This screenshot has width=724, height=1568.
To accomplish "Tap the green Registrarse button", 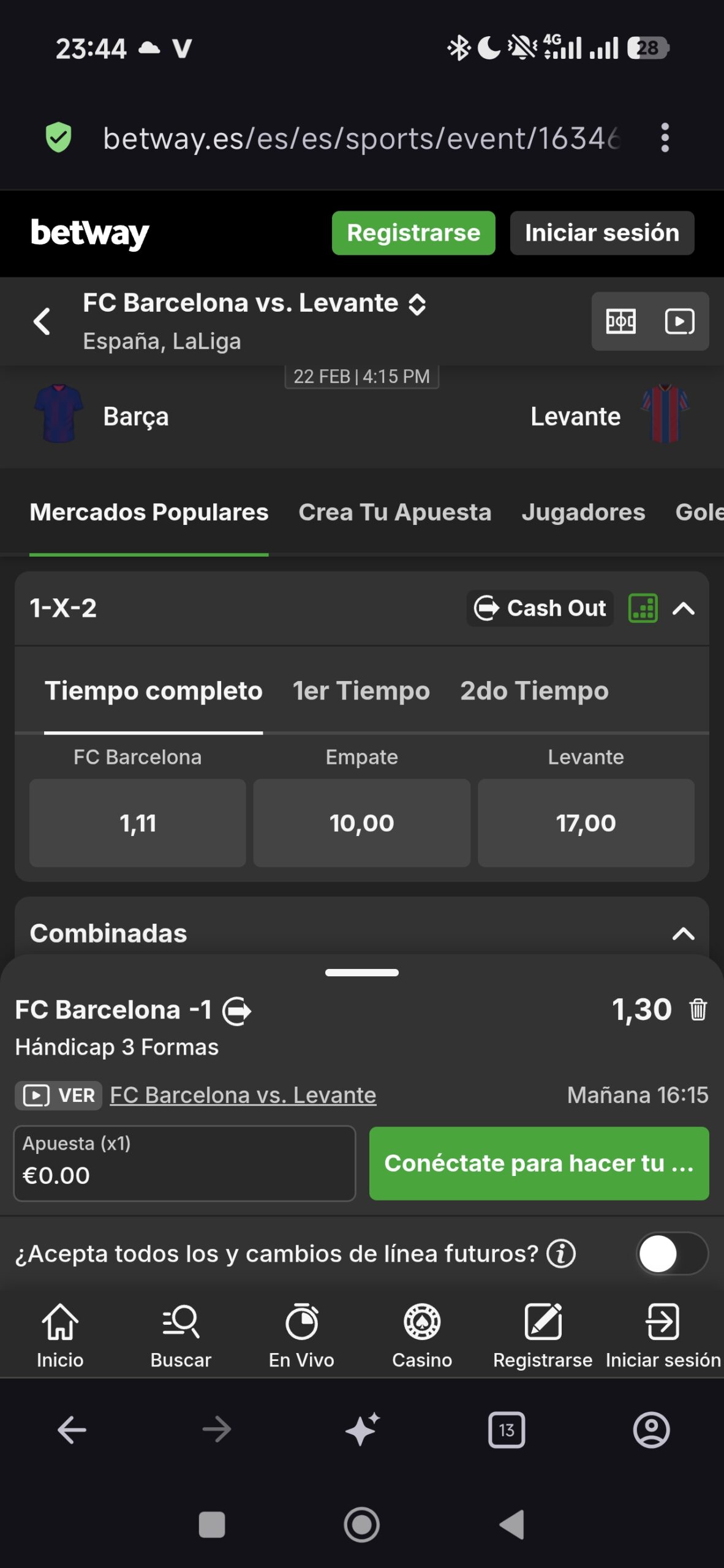I will tap(413, 233).
